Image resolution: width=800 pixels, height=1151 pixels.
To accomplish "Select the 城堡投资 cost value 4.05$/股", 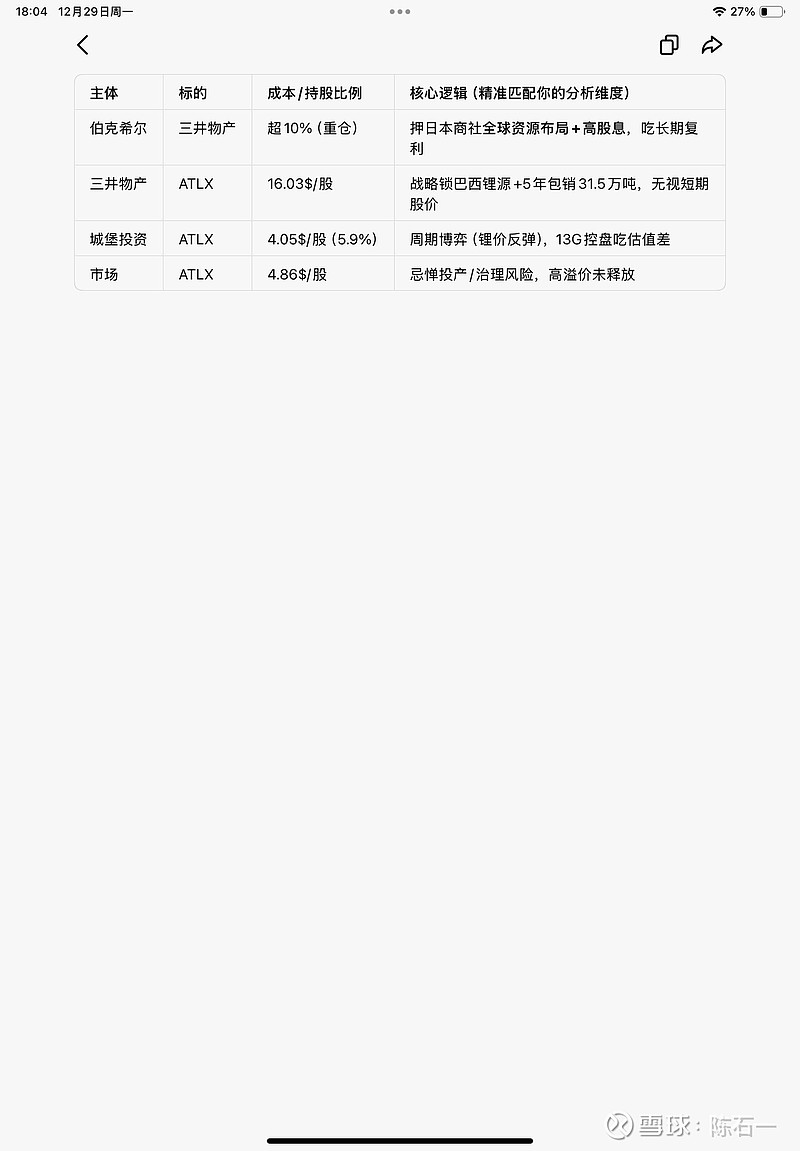I will (320, 239).
